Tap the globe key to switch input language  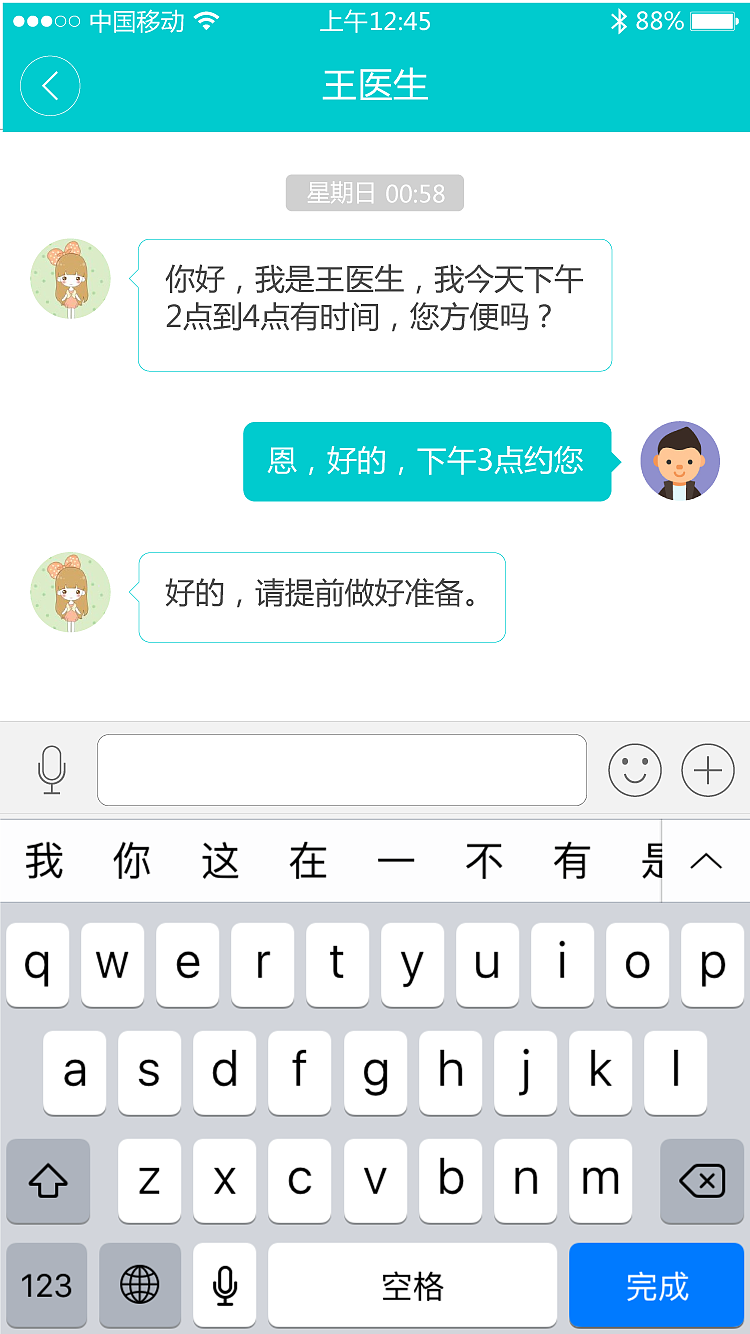click(x=140, y=1285)
